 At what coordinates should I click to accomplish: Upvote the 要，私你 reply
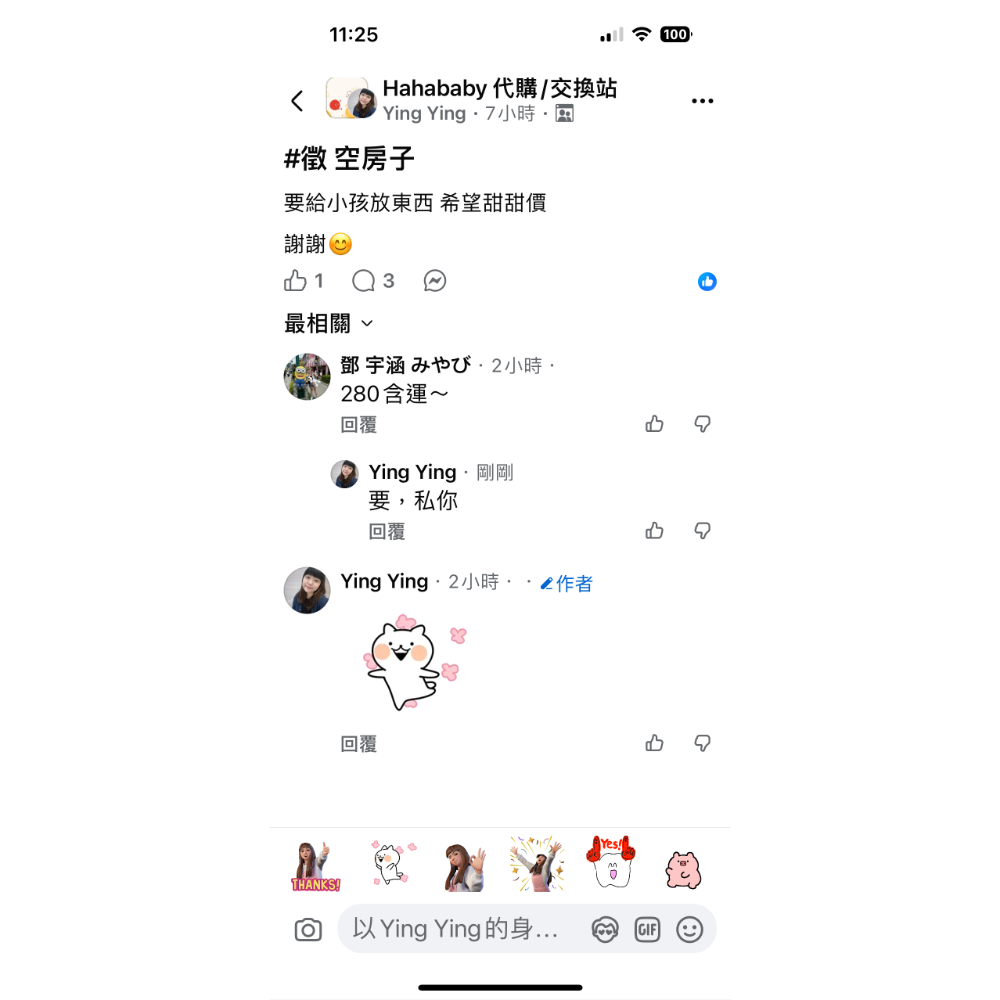[655, 531]
